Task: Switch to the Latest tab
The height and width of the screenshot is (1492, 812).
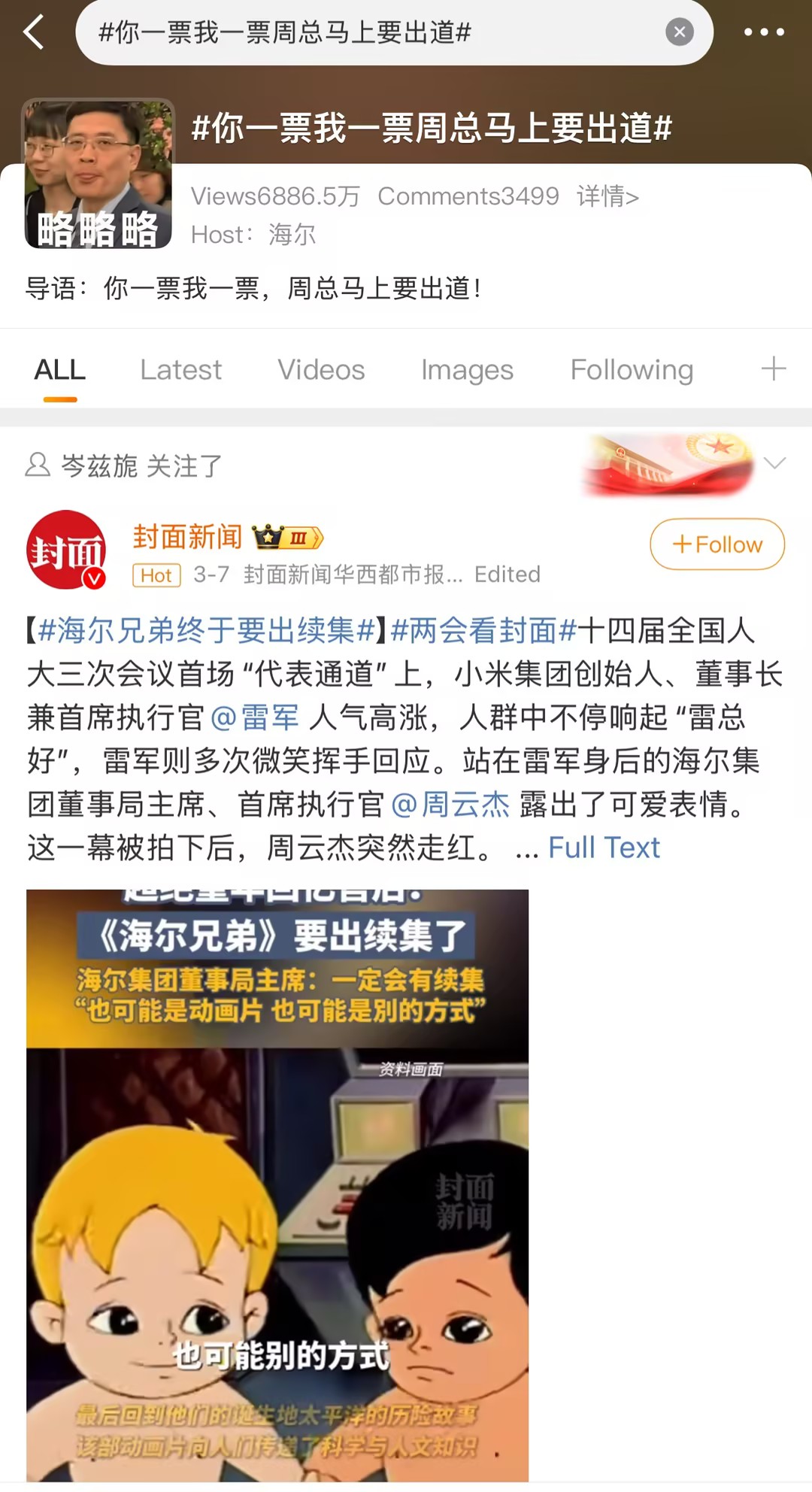Action: 180,370
